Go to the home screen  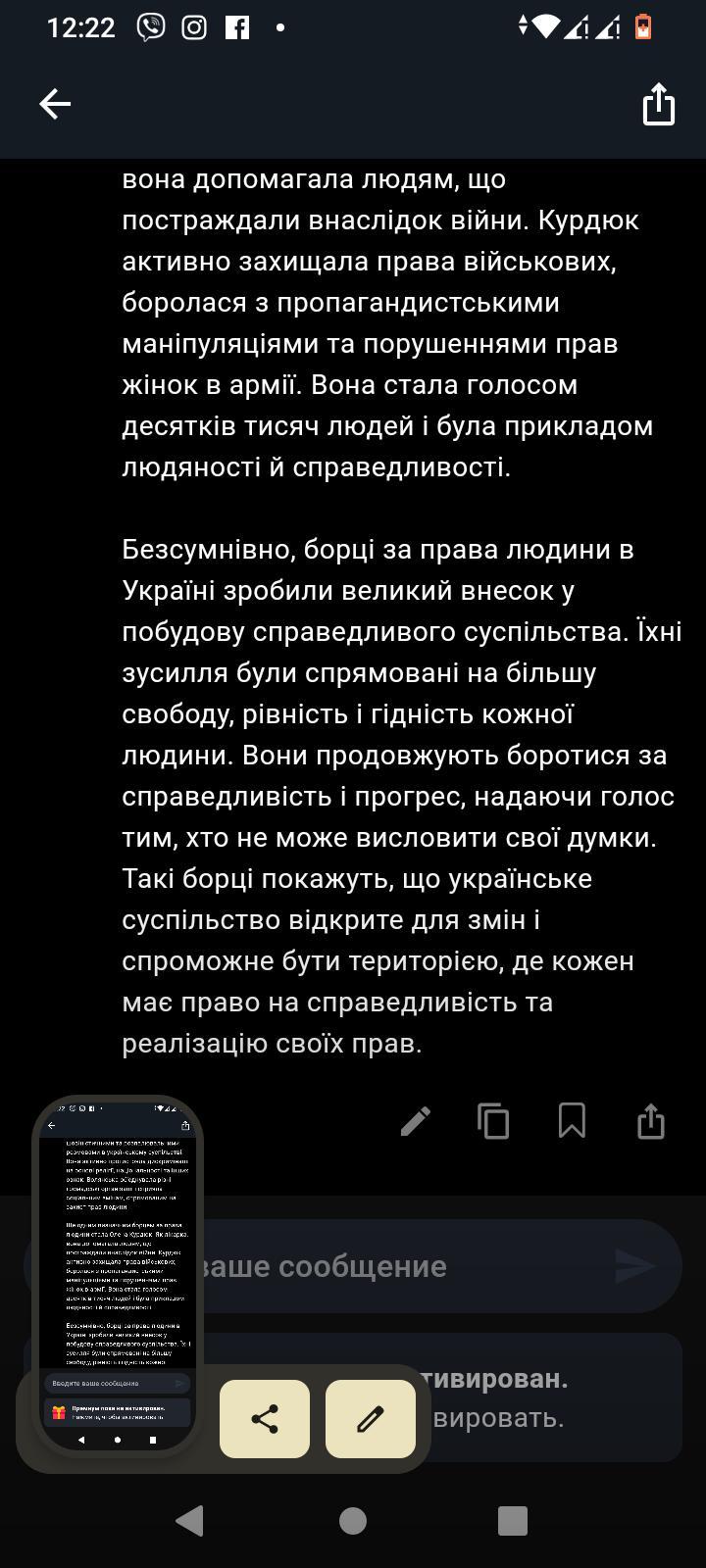[353, 1520]
